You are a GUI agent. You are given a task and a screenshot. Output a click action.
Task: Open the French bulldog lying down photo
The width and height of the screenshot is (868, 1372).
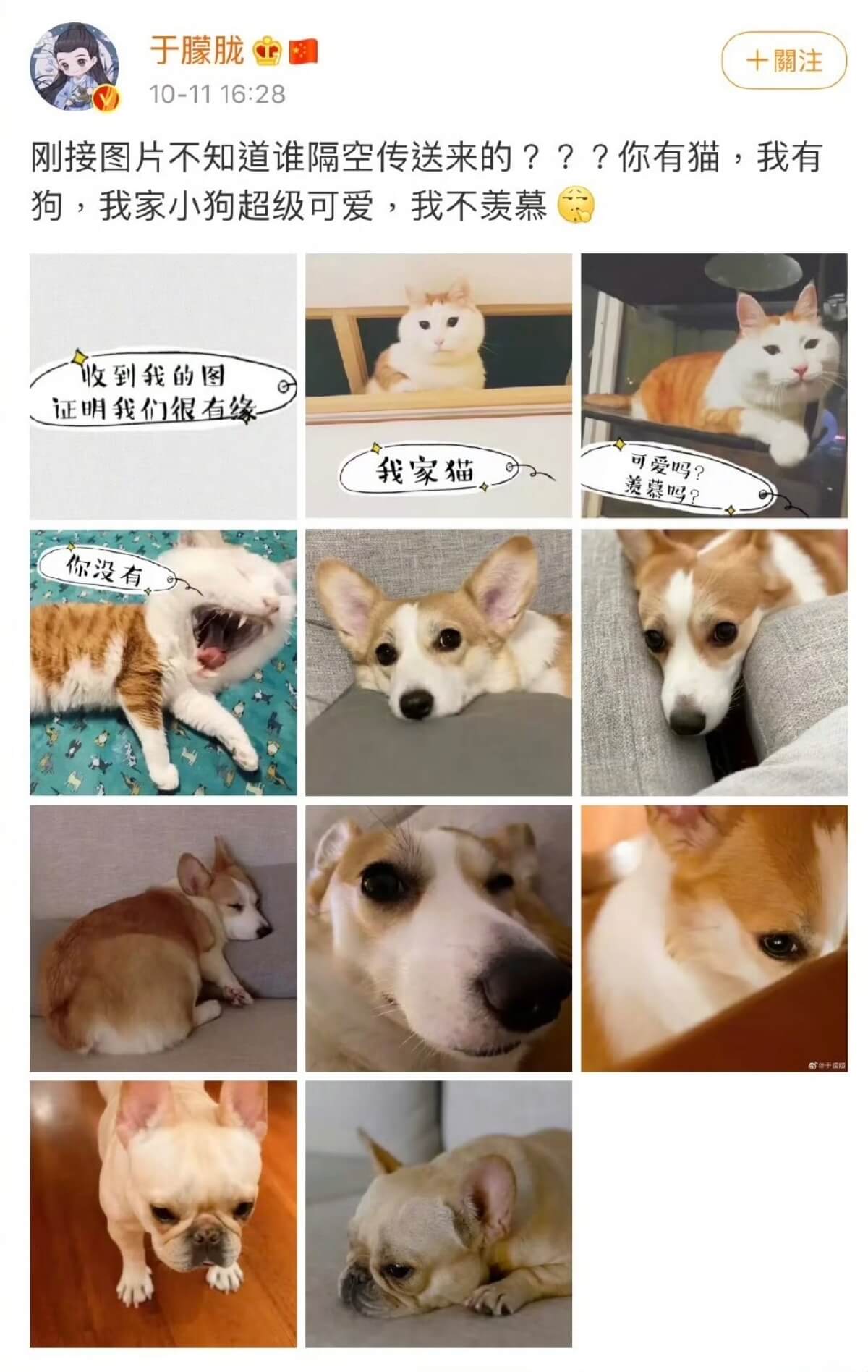(438, 1214)
